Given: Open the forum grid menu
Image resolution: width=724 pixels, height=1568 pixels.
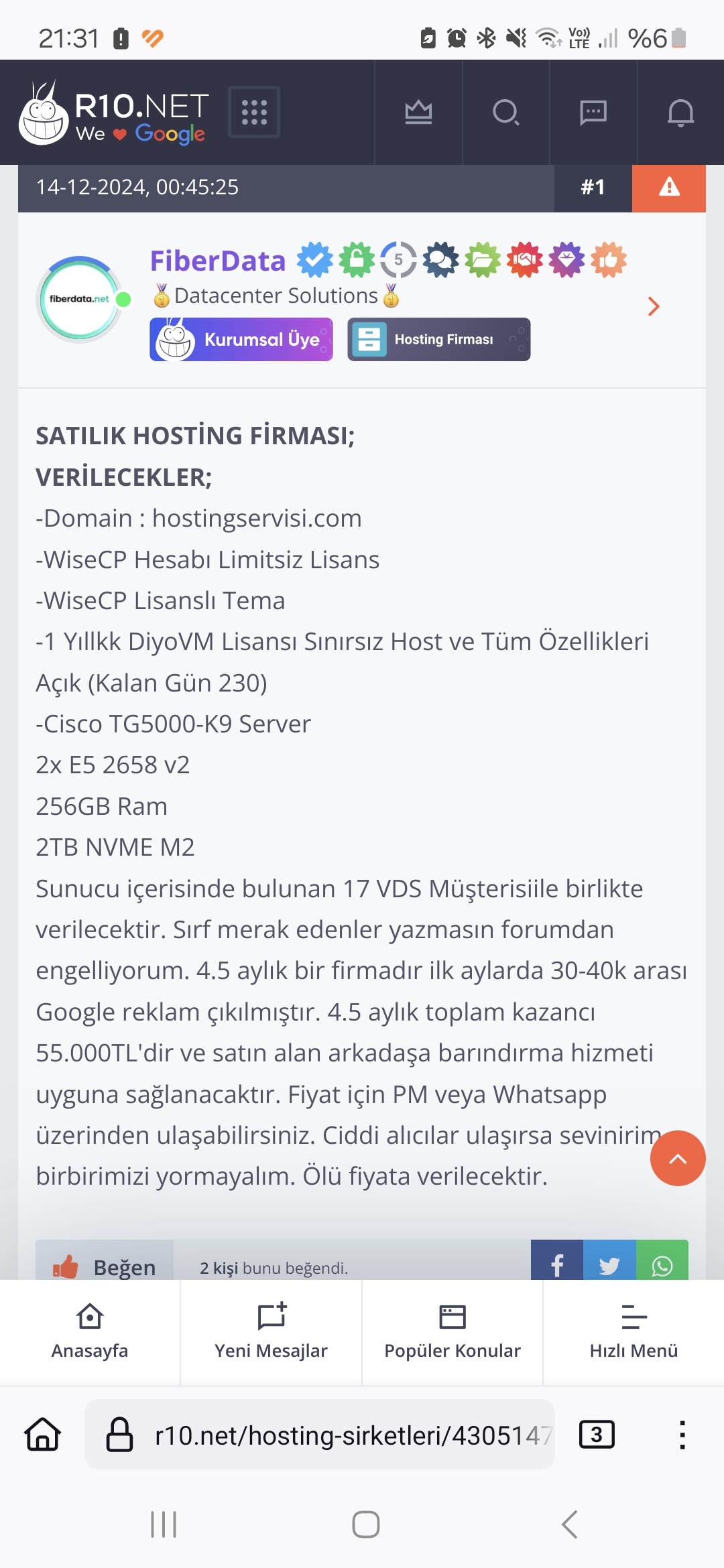Looking at the screenshot, I should (x=254, y=112).
